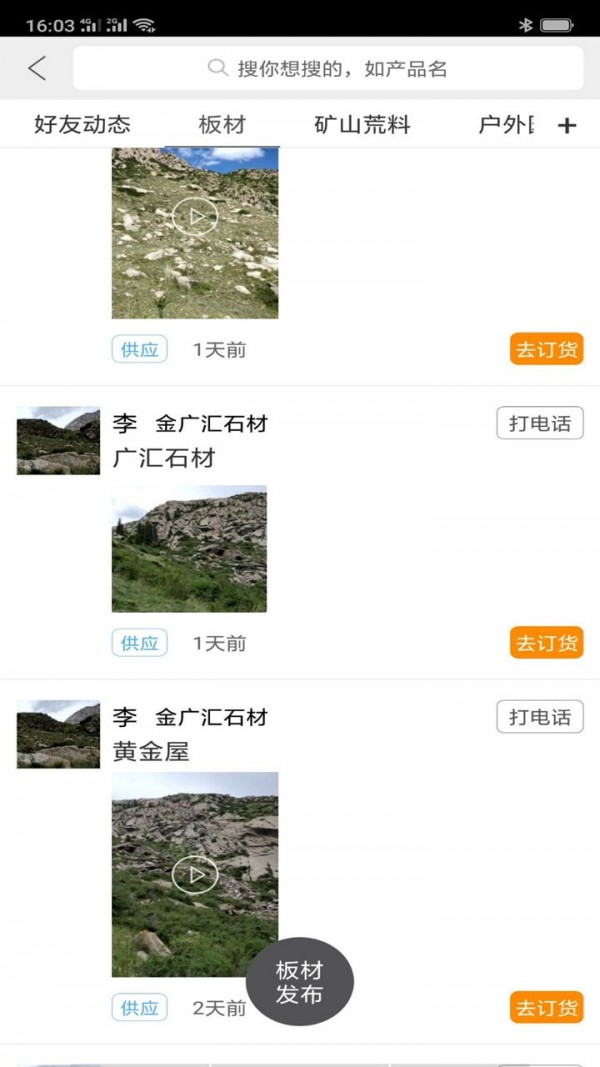This screenshot has width=600, height=1067.
Task: Open the 矿山荒料 tab
Action: click(362, 125)
